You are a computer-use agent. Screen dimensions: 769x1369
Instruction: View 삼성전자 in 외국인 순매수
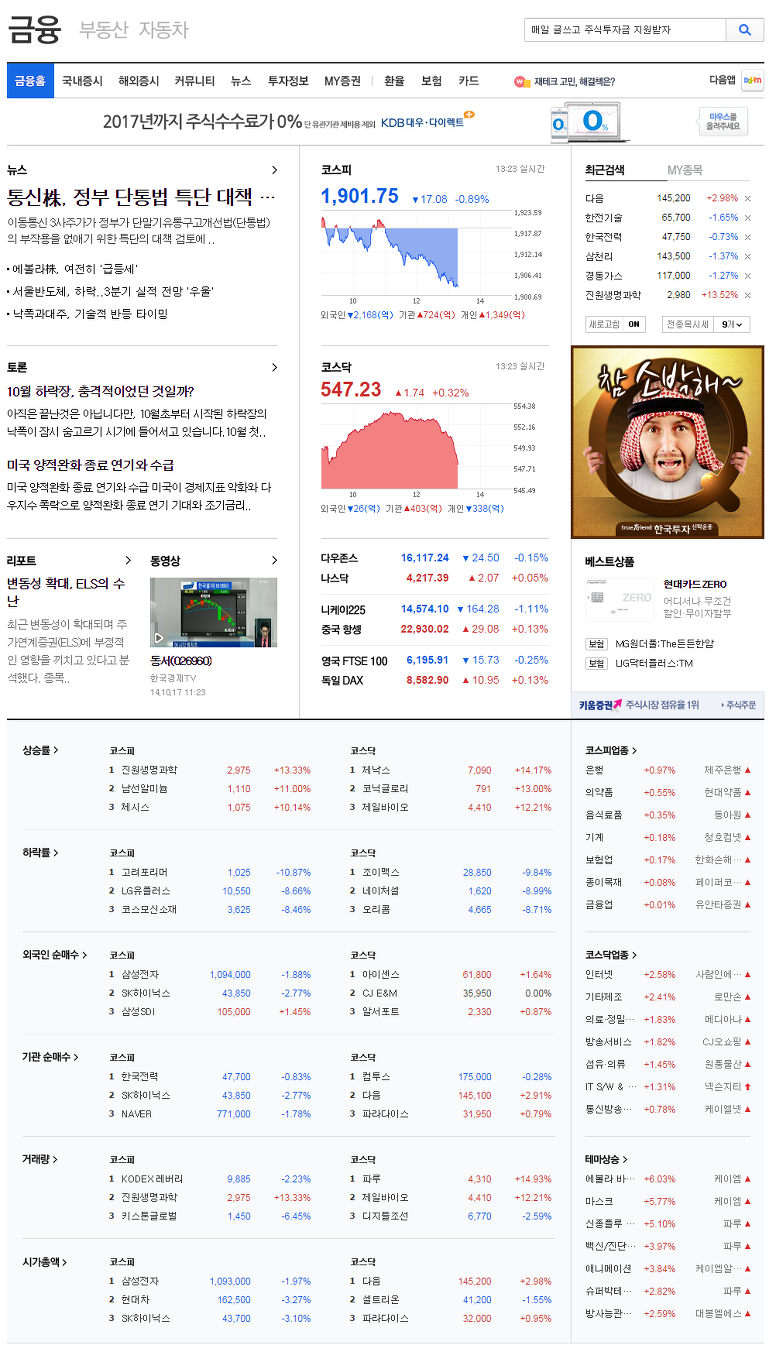[139, 974]
